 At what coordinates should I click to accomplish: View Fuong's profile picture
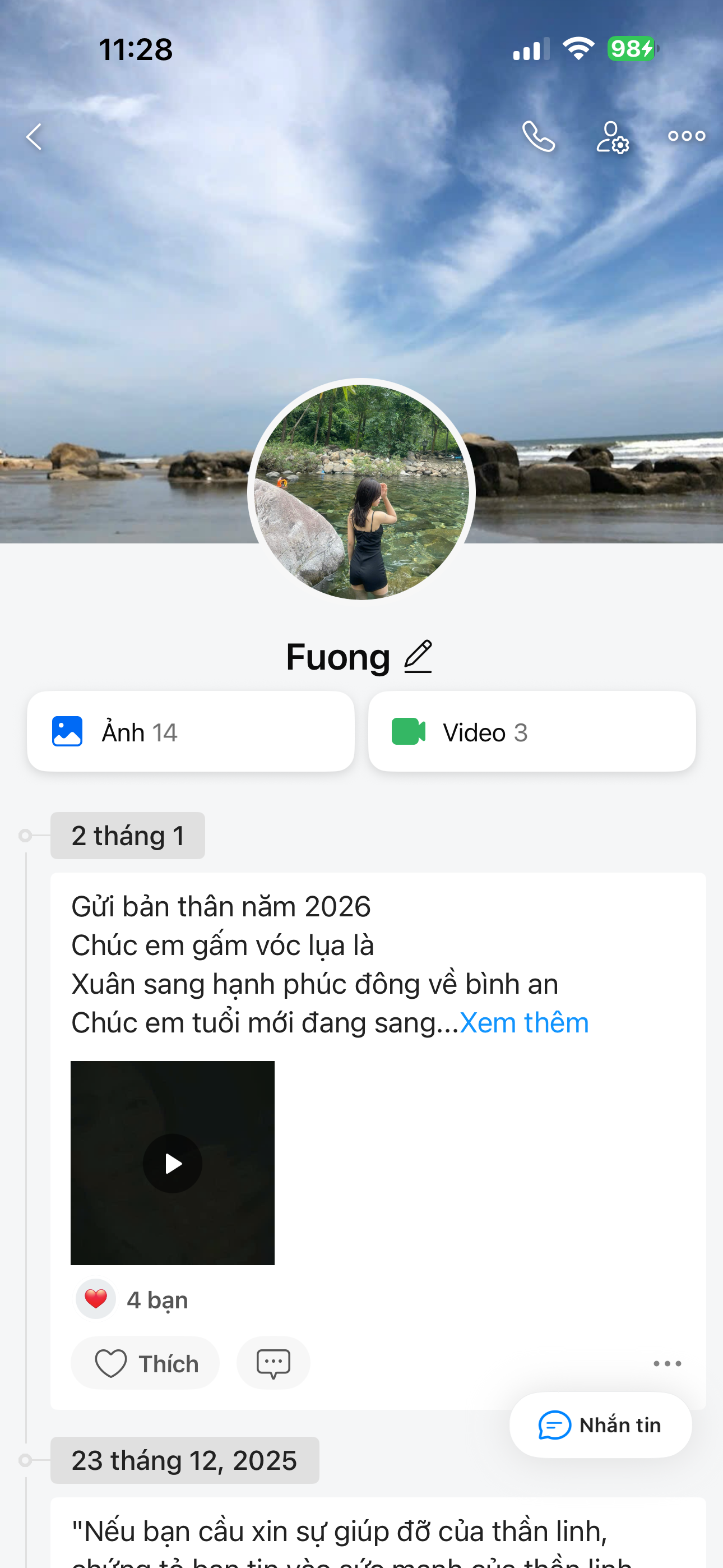click(x=361, y=492)
